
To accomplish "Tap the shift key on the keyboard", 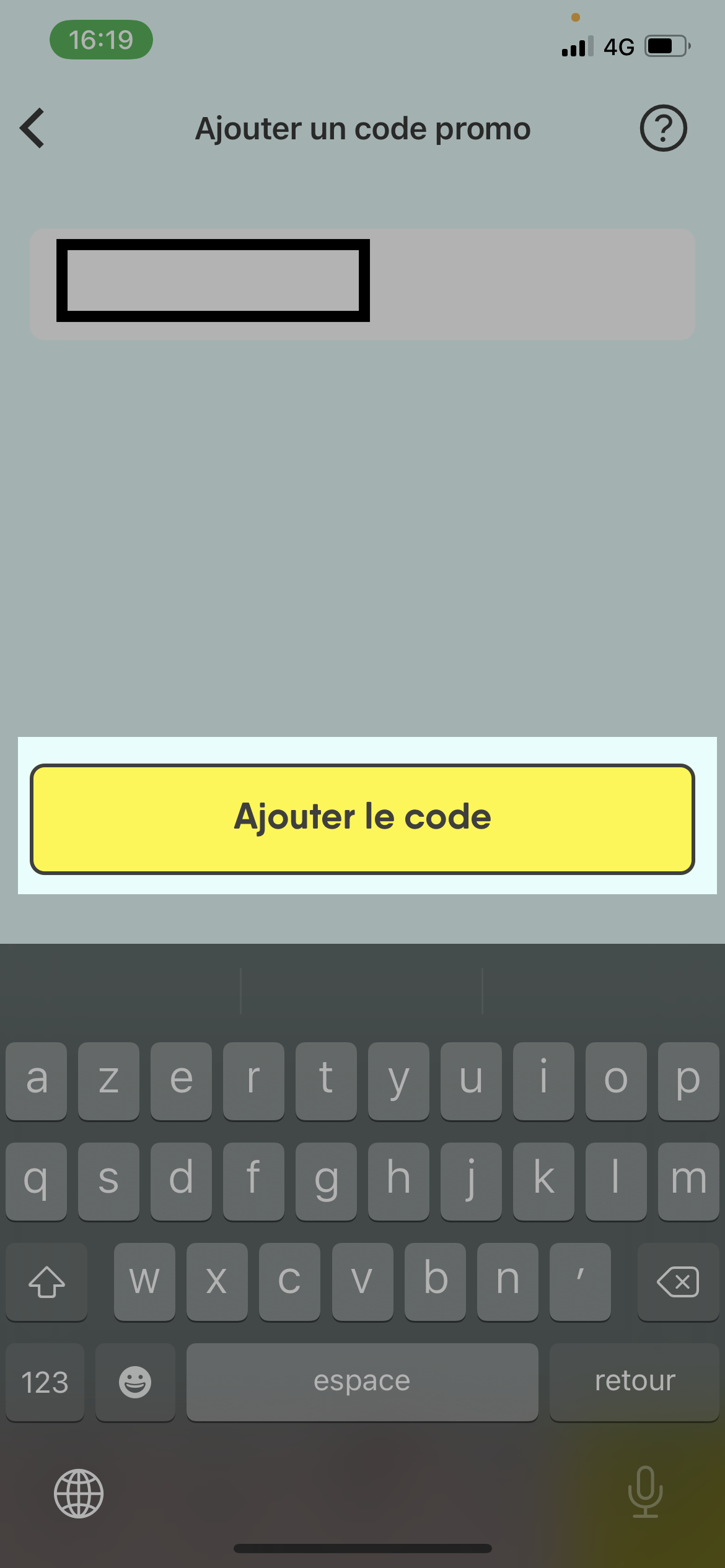I will (46, 1282).
